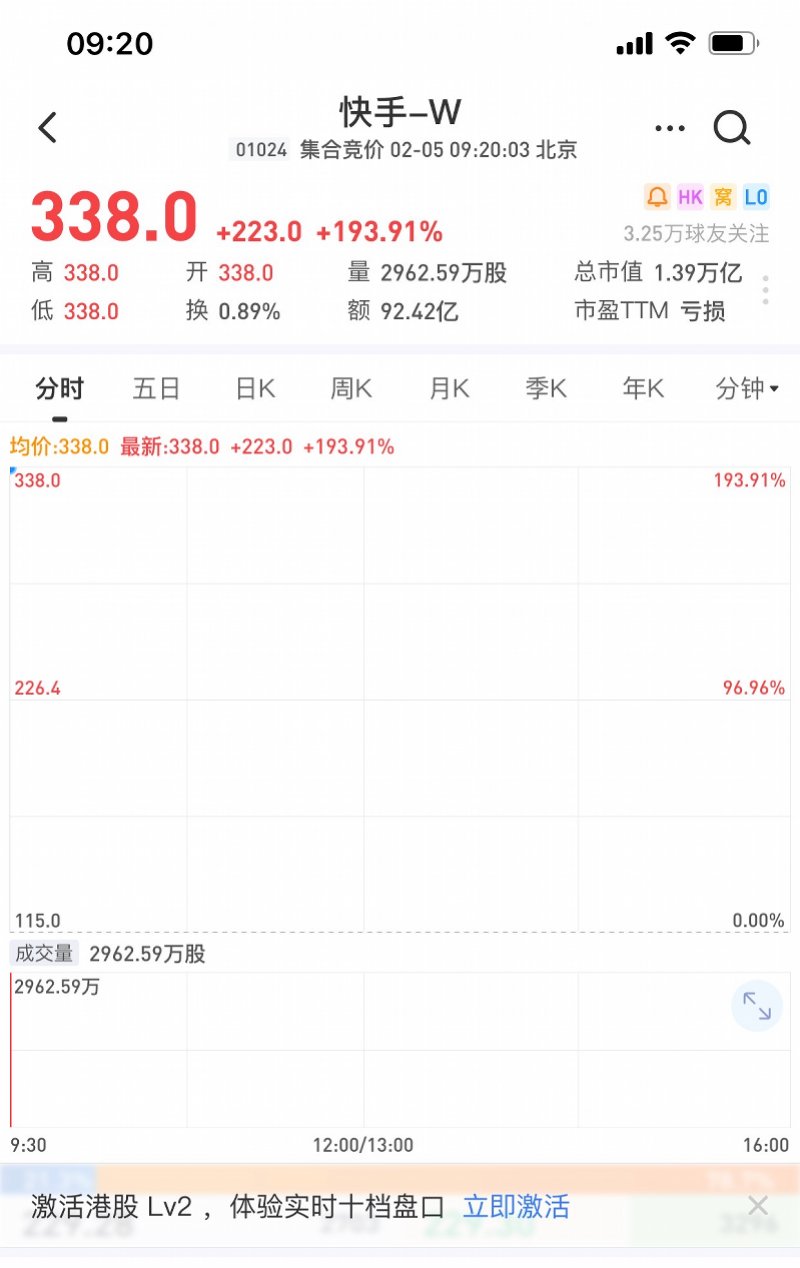Dismiss the Level 2 promotion banner
Screen dimensions: 800x1268
pos(757,1206)
